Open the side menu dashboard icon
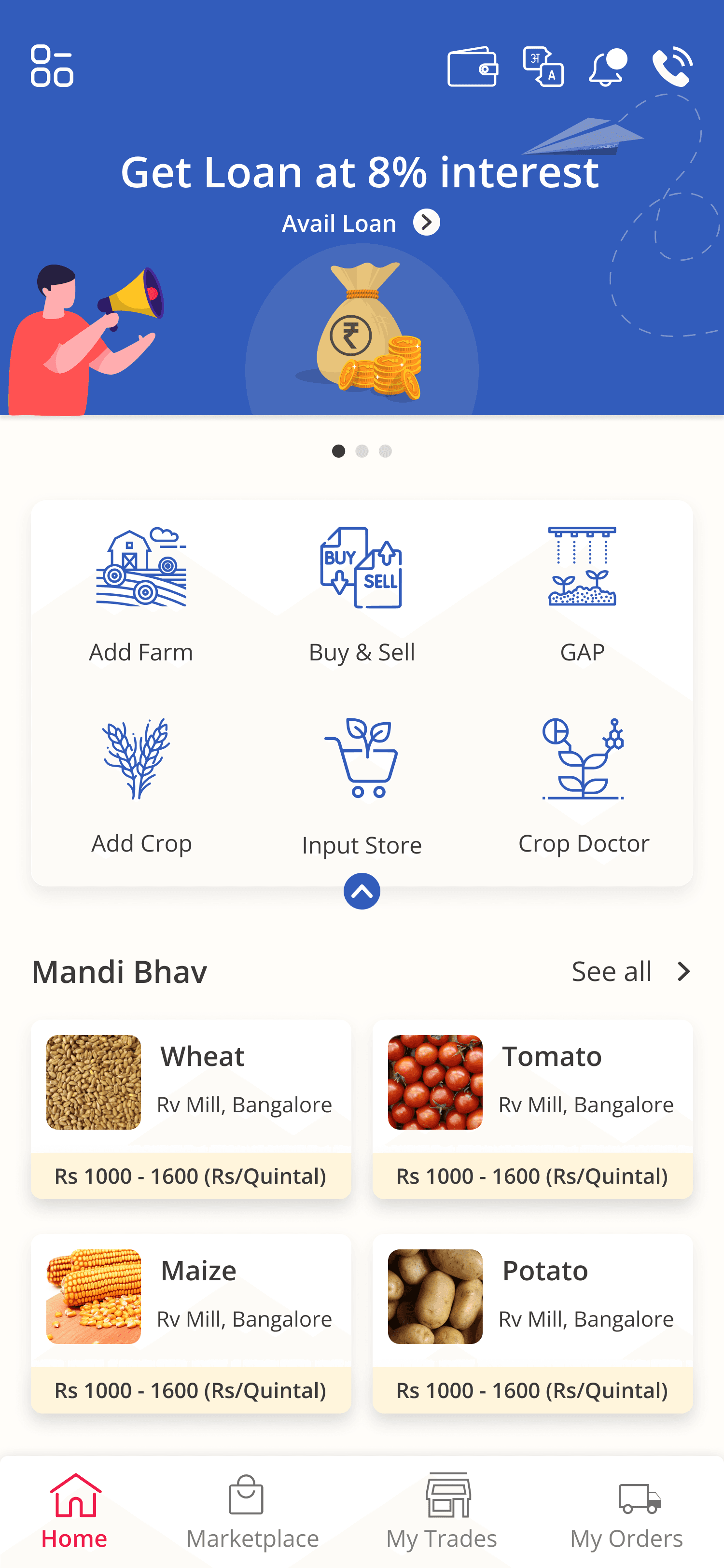Viewport: 724px width, 1568px height. pyautogui.click(x=52, y=66)
